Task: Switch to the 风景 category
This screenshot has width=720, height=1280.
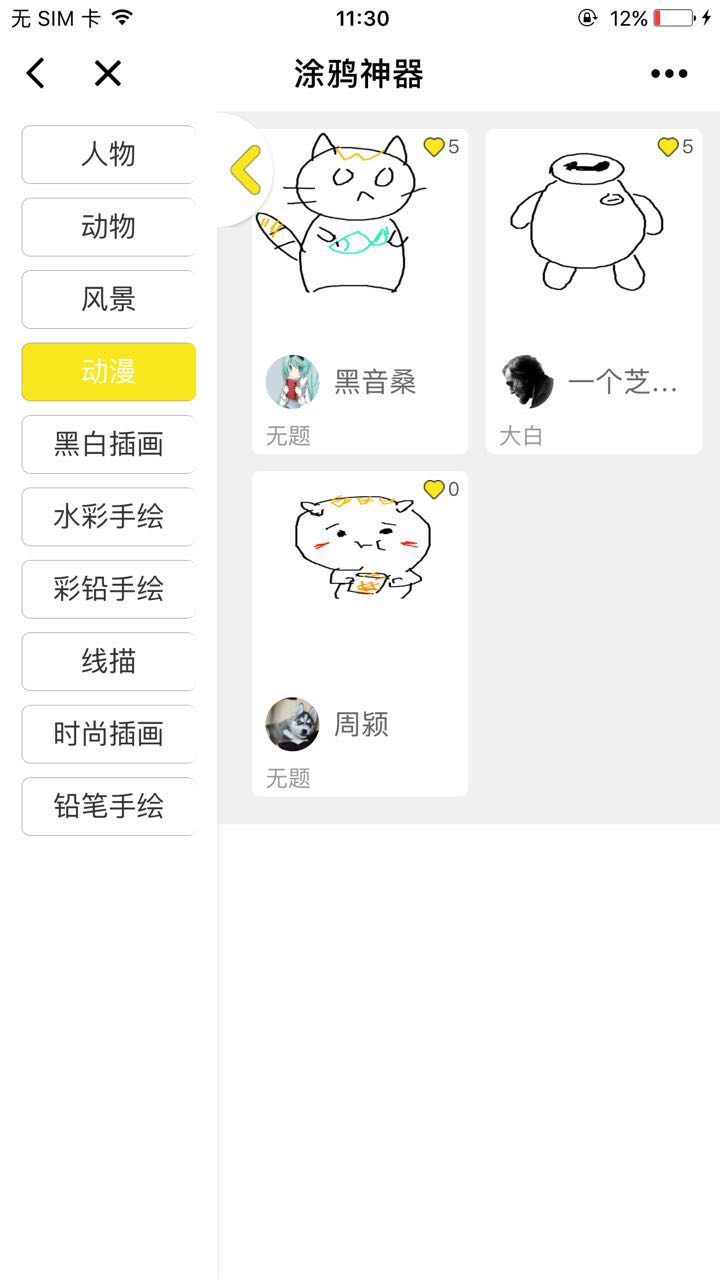Action: (x=108, y=299)
